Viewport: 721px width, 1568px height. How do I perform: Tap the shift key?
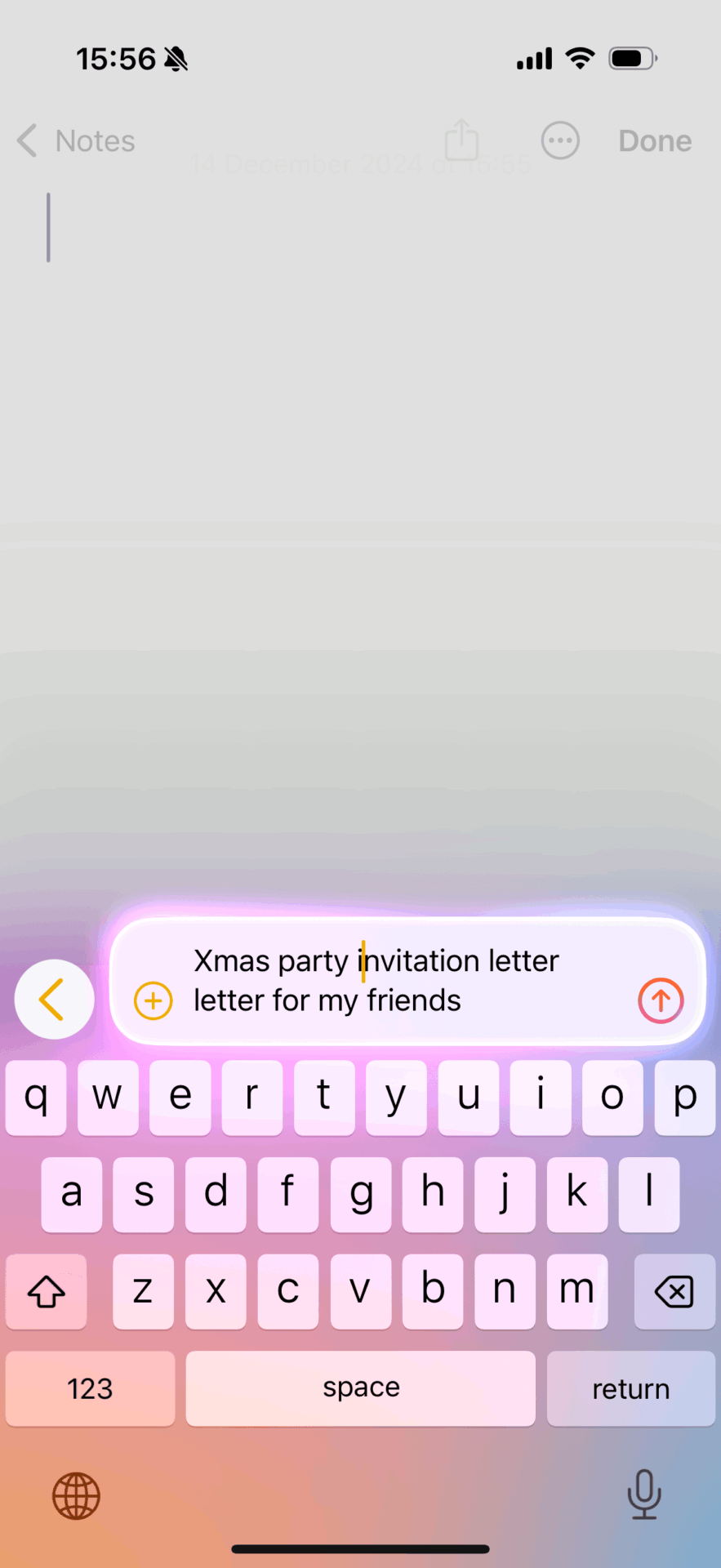point(47,1291)
